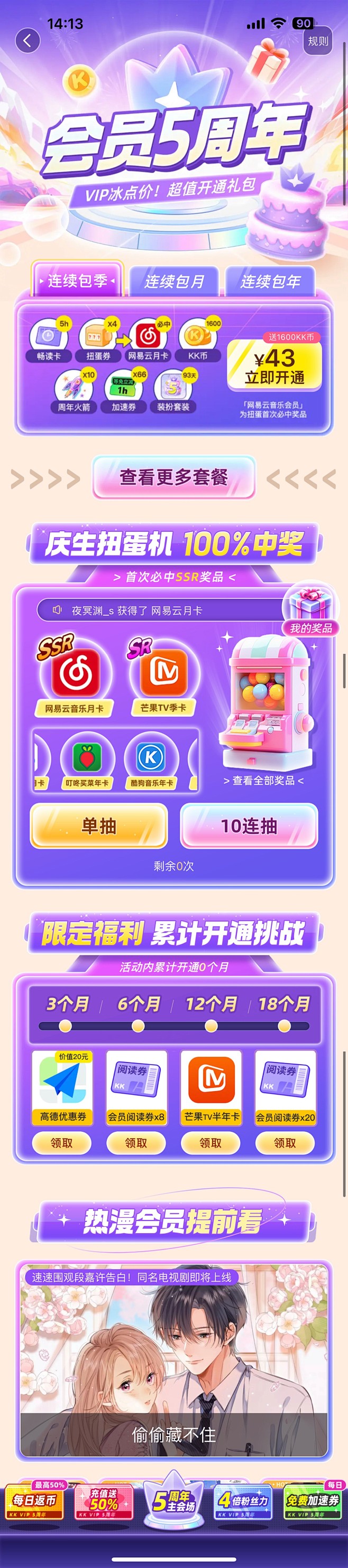Switch to the 连续包月 tab
The image size is (348, 1568).
coord(173,281)
